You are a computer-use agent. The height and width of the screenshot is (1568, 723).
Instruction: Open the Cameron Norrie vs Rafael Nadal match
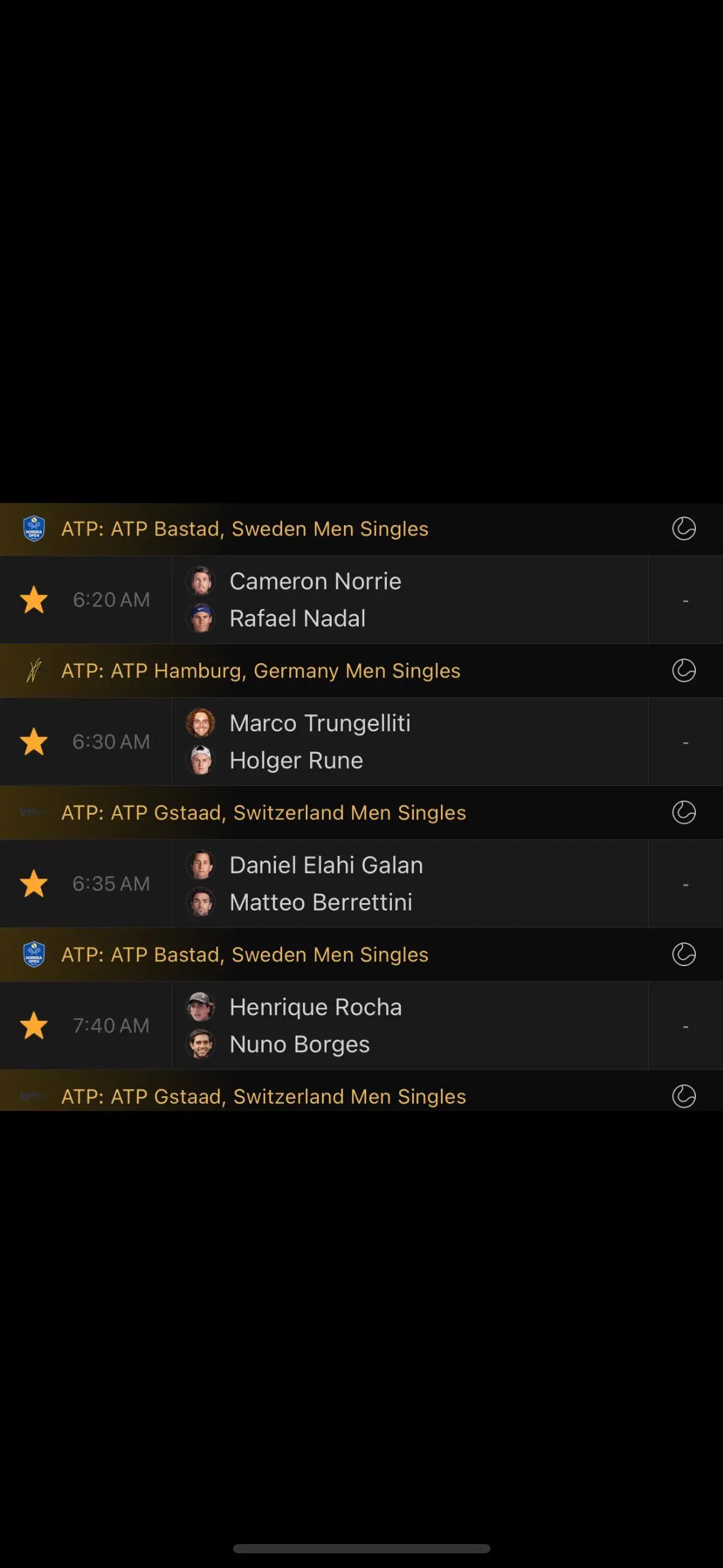(409, 600)
